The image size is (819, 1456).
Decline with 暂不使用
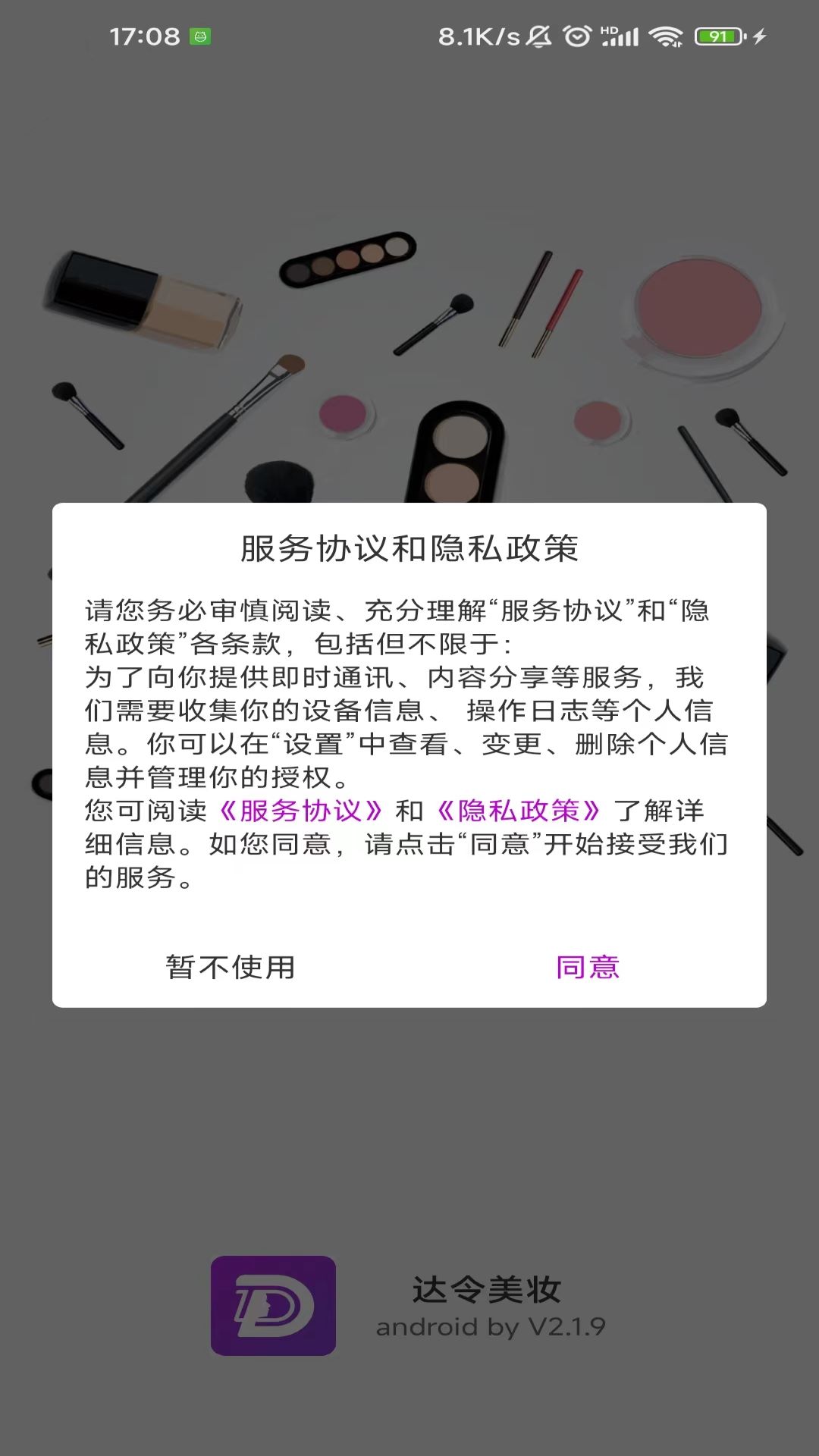pyautogui.click(x=231, y=967)
